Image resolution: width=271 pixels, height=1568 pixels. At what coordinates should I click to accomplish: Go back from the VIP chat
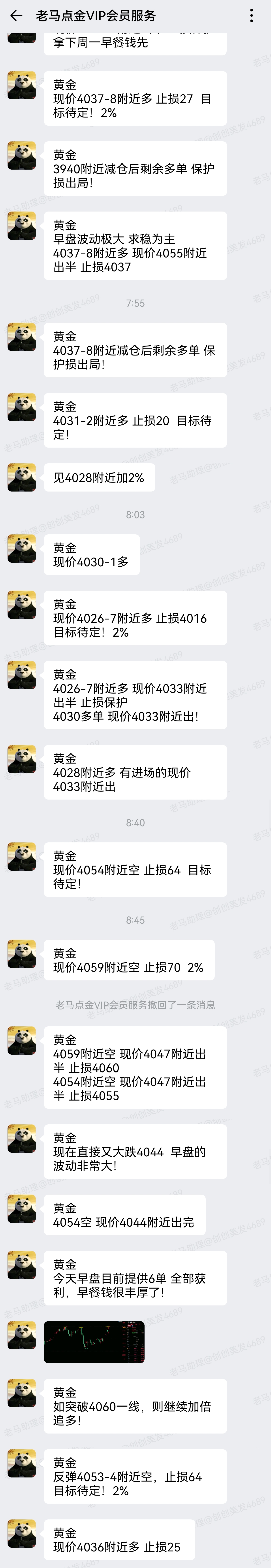click(16, 16)
